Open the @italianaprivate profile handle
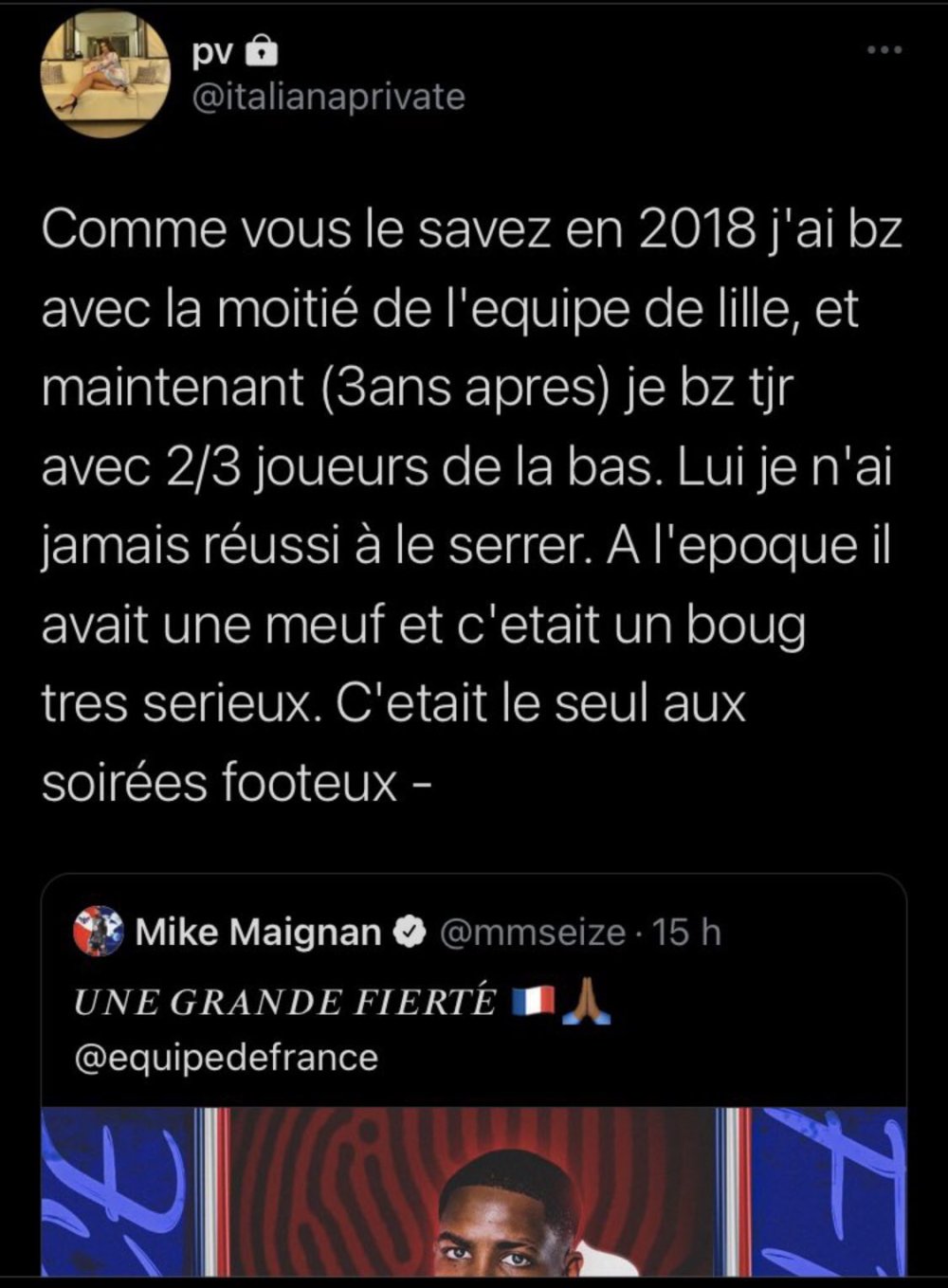948x1288 pixels. coord(328,97)
